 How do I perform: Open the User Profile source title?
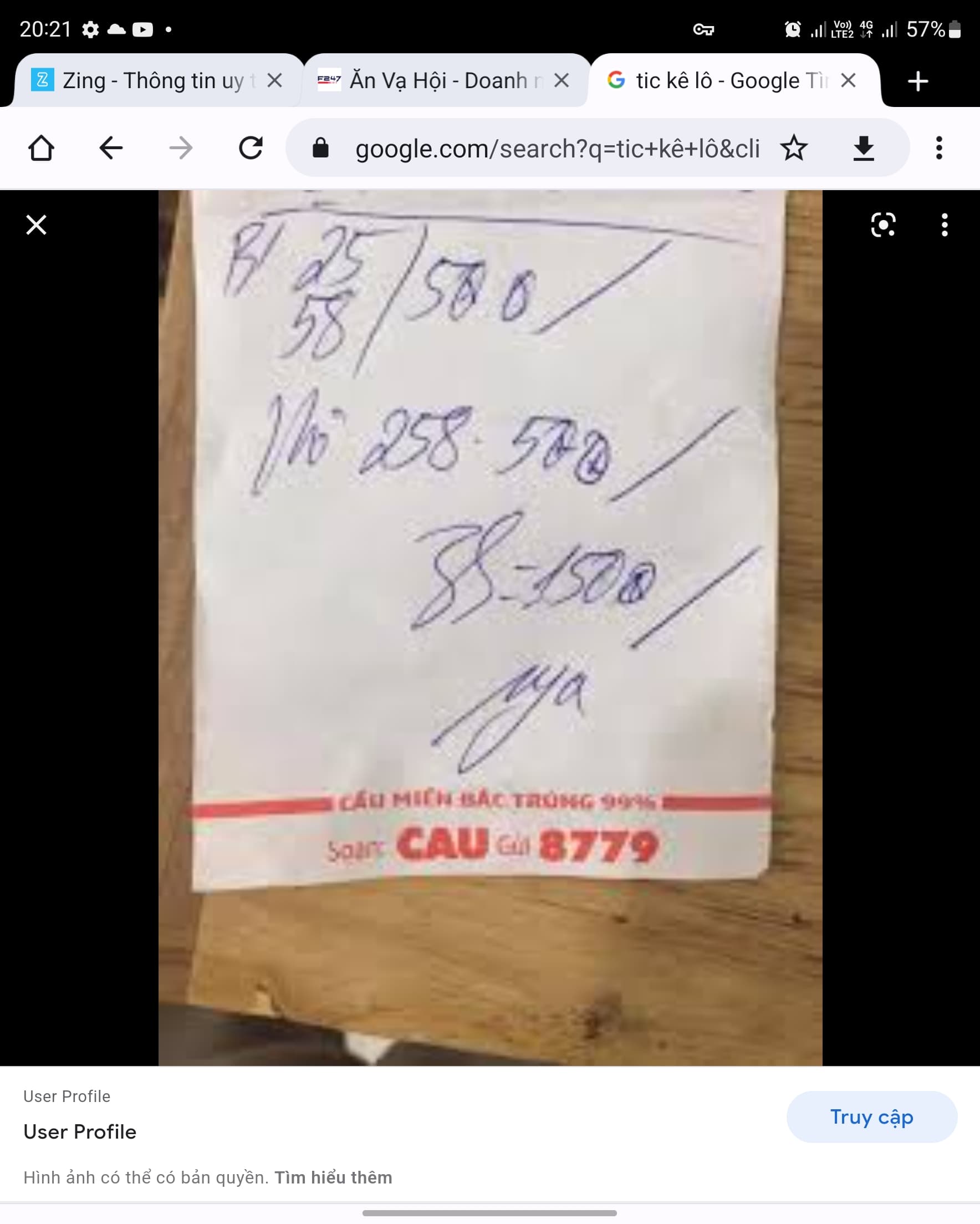tap(80, 1131)
